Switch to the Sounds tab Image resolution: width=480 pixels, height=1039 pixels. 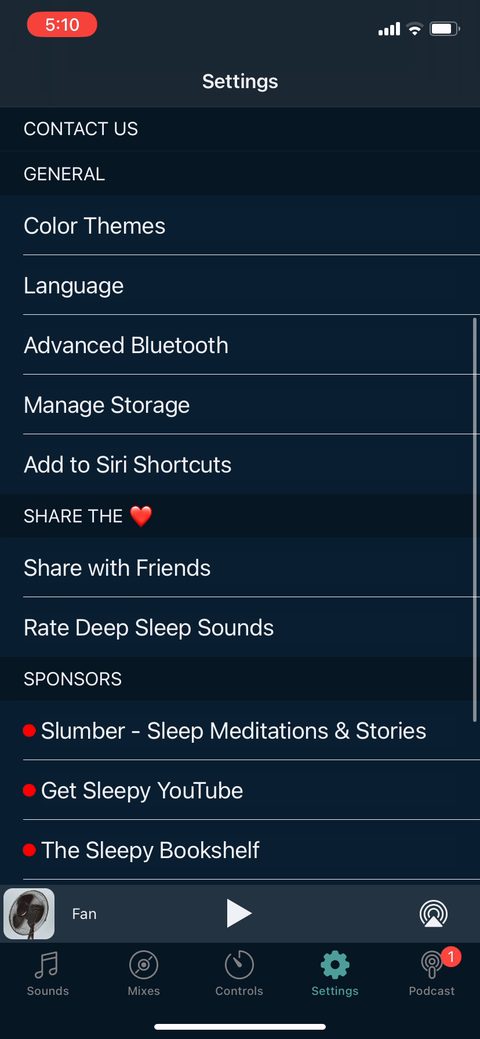(x=48, y=974)
